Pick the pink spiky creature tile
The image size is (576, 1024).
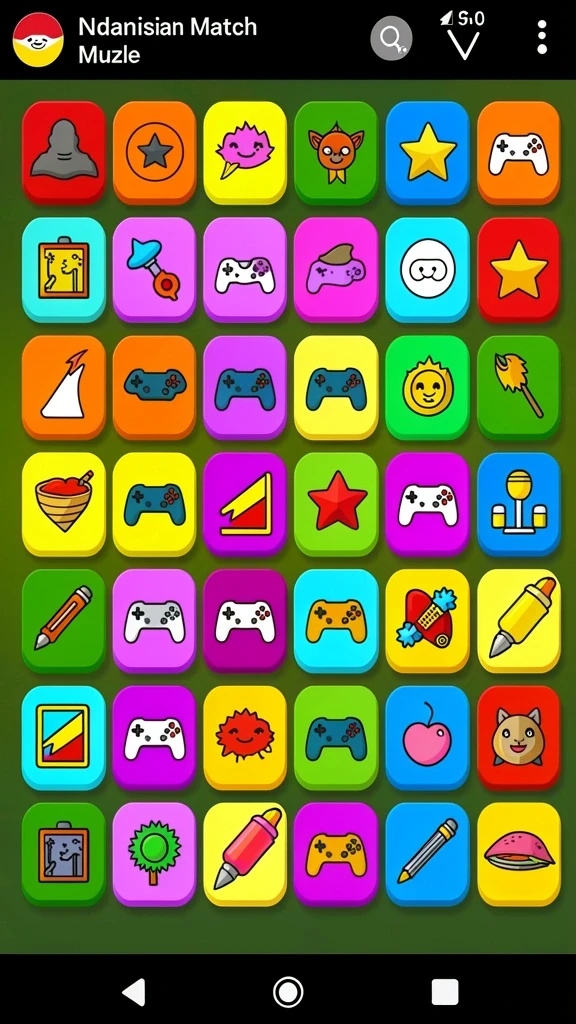pyautogui.click(x=245, y=152)
